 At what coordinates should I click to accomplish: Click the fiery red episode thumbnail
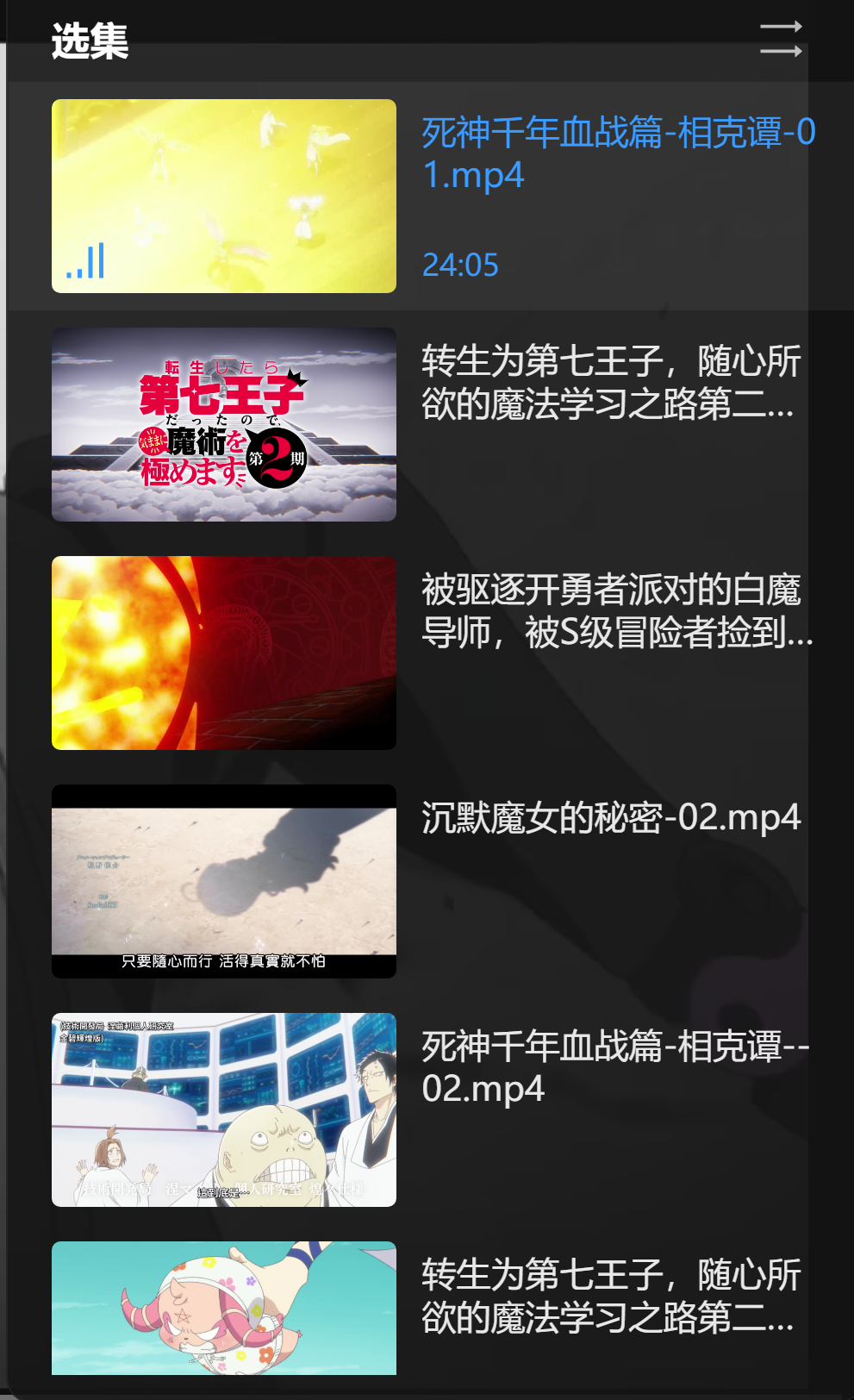pos(223,651)
